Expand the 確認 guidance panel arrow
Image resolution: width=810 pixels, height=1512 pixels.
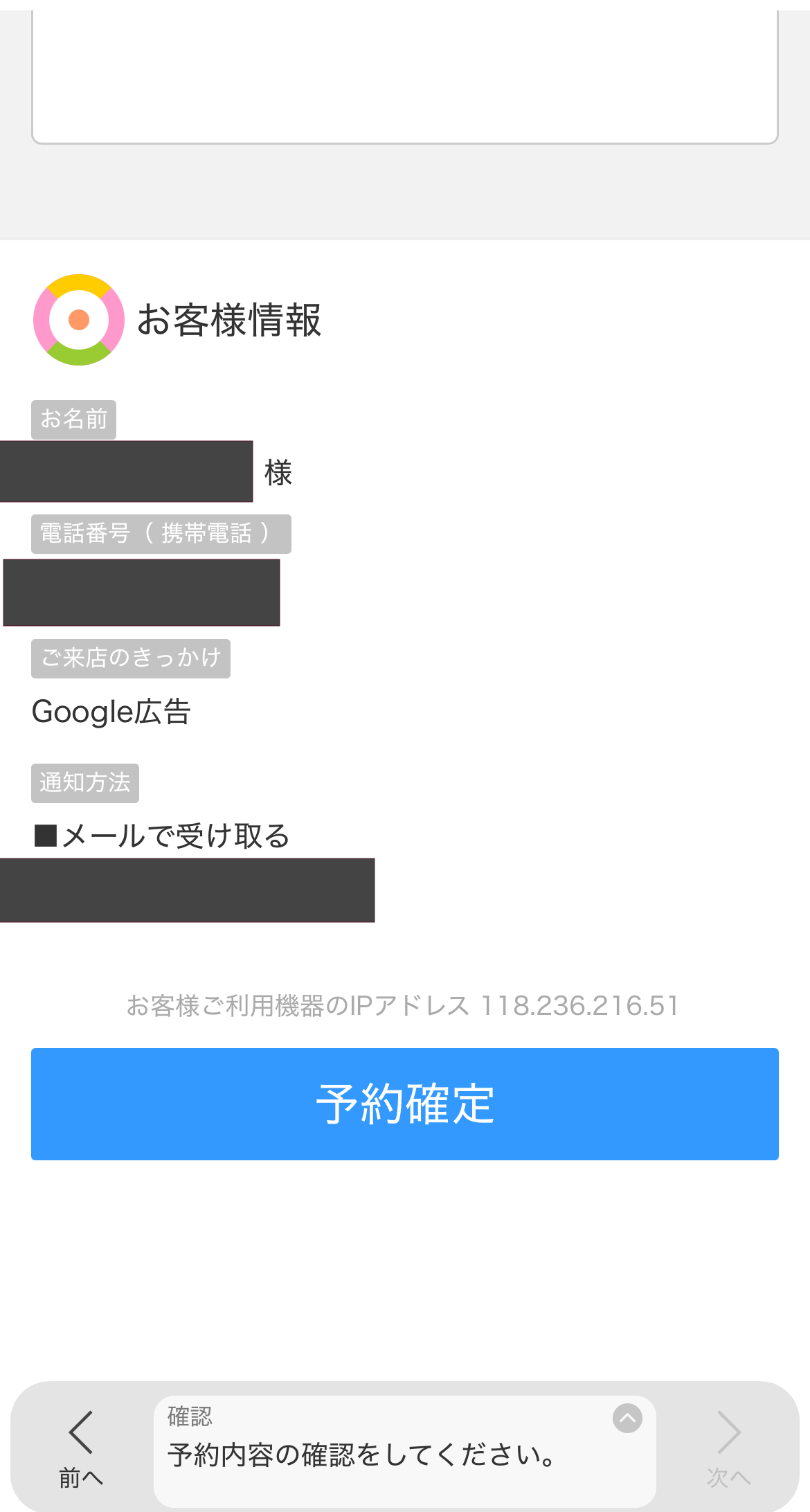627,1419
